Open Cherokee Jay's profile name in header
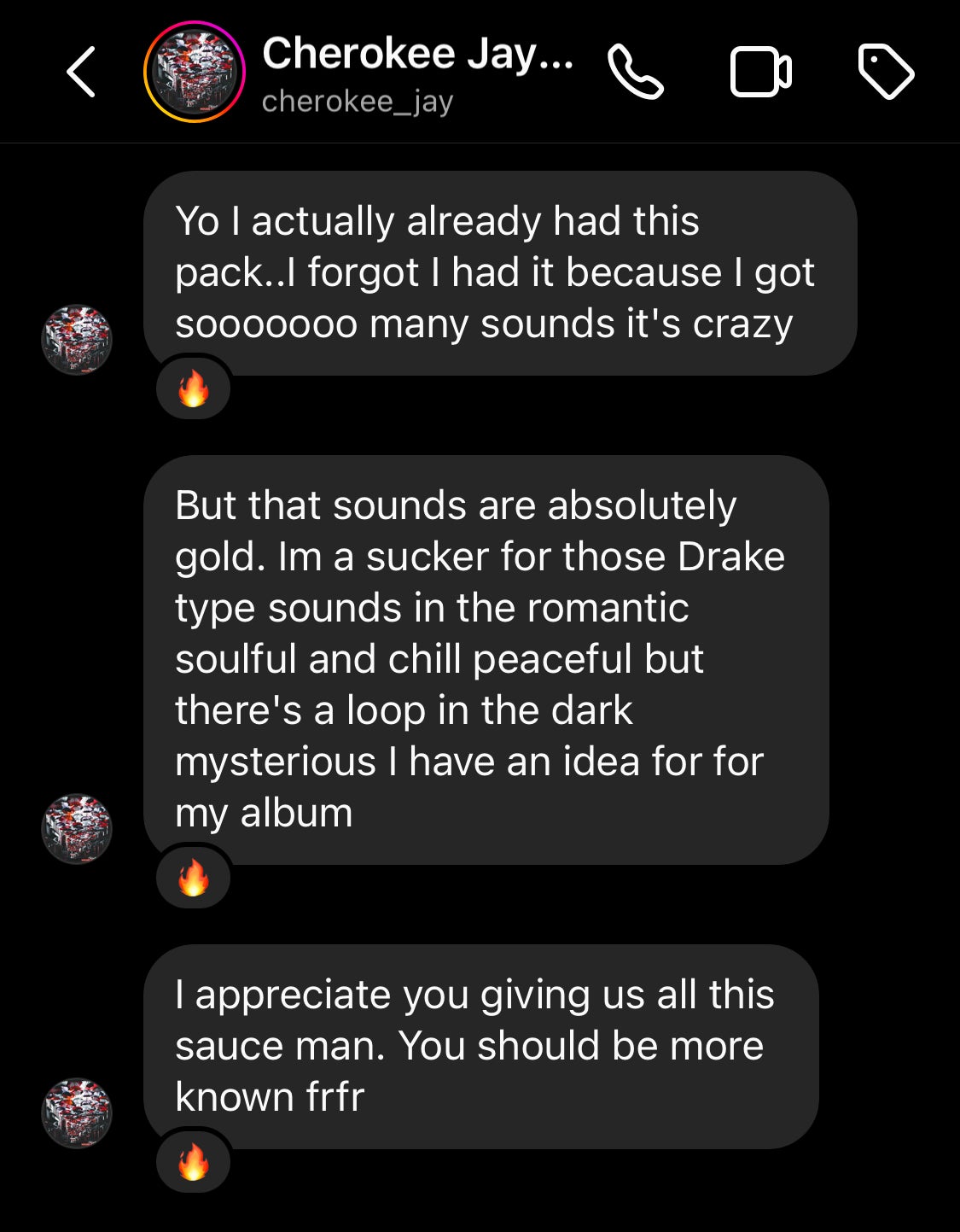Viewport: 960px width, 1232px height. [x=416, y=55]
